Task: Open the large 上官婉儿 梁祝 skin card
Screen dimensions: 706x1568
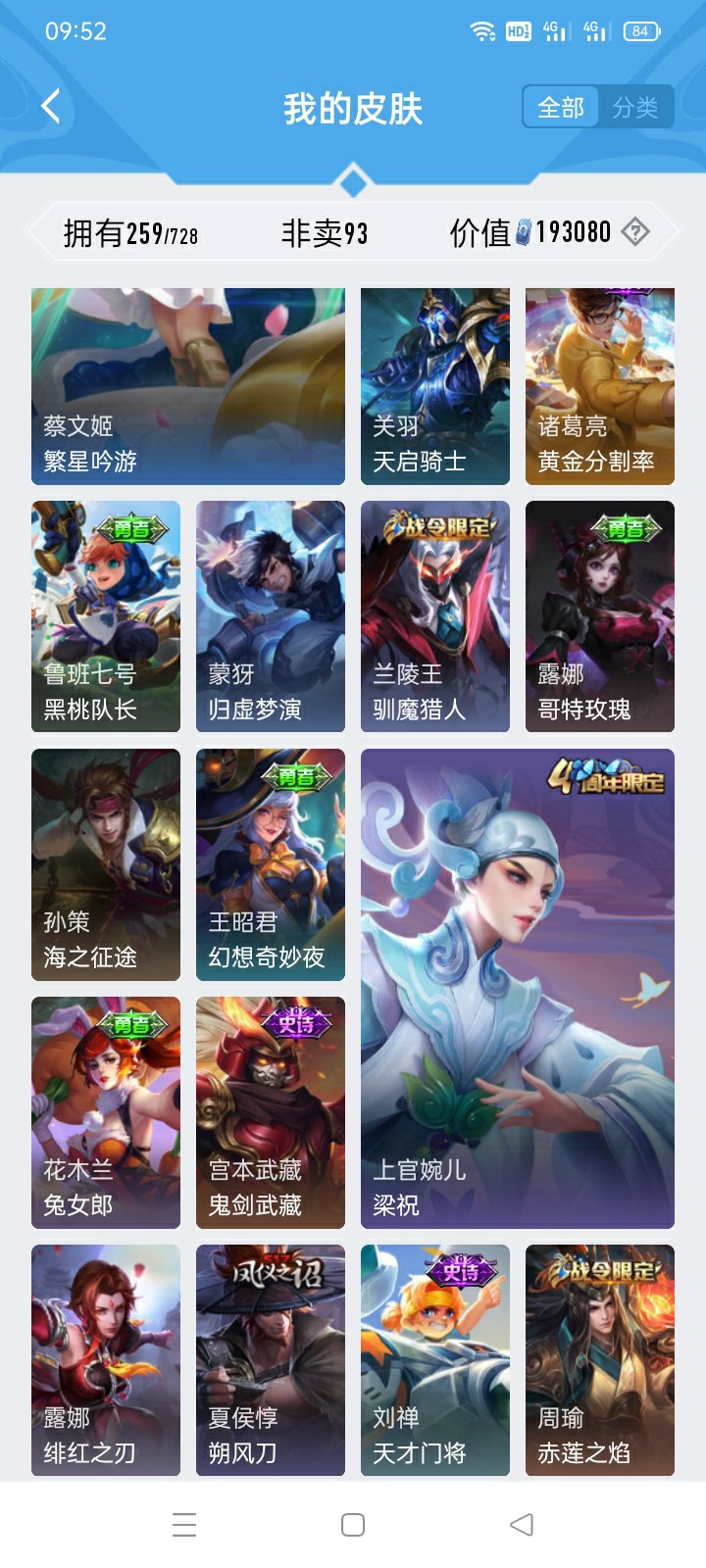Action: [x=518, y=988]
